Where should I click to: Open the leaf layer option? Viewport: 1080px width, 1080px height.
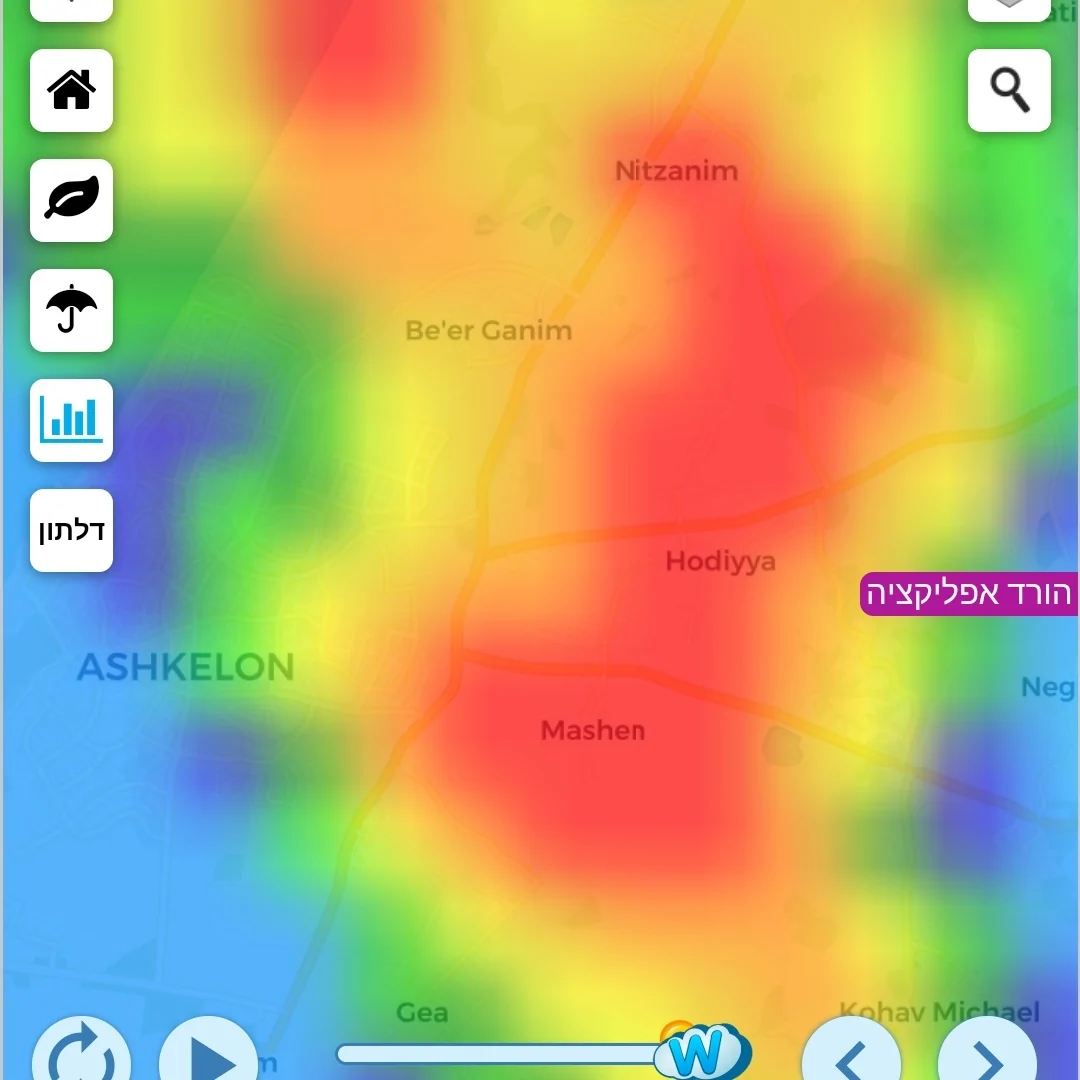[71, 200]
